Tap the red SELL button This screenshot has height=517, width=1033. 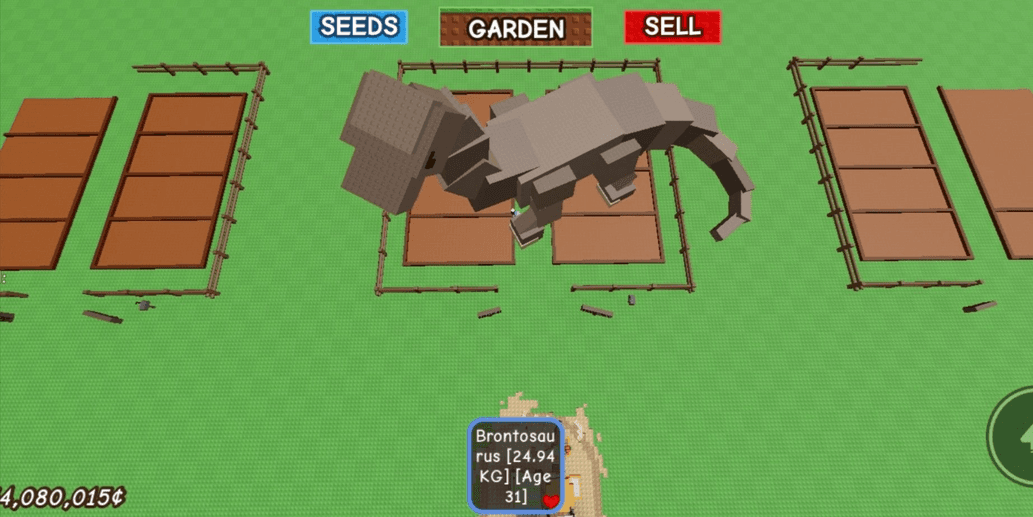[x=672, y=27]
